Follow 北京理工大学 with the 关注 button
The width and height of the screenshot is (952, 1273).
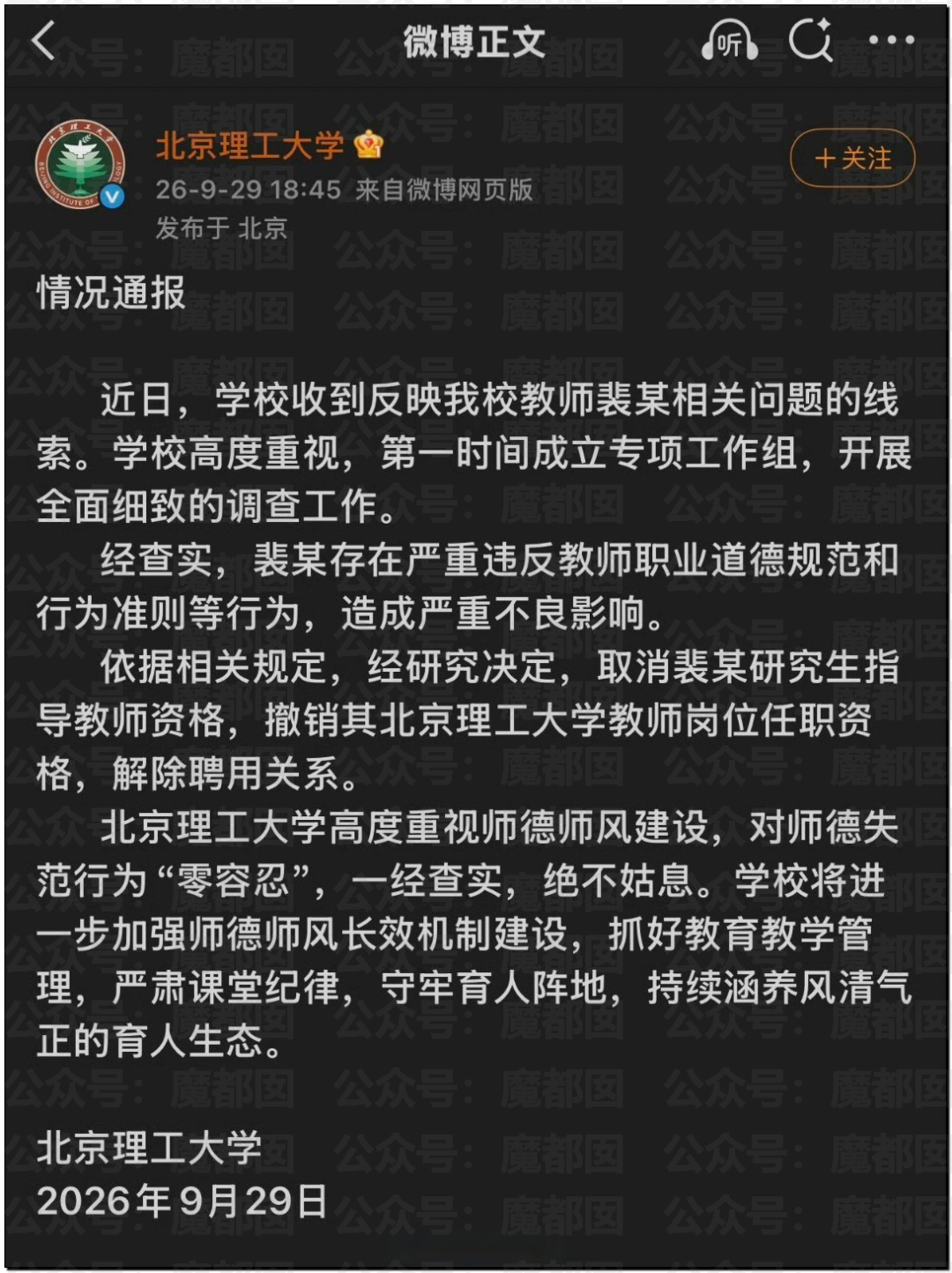(x=852, y=159)
